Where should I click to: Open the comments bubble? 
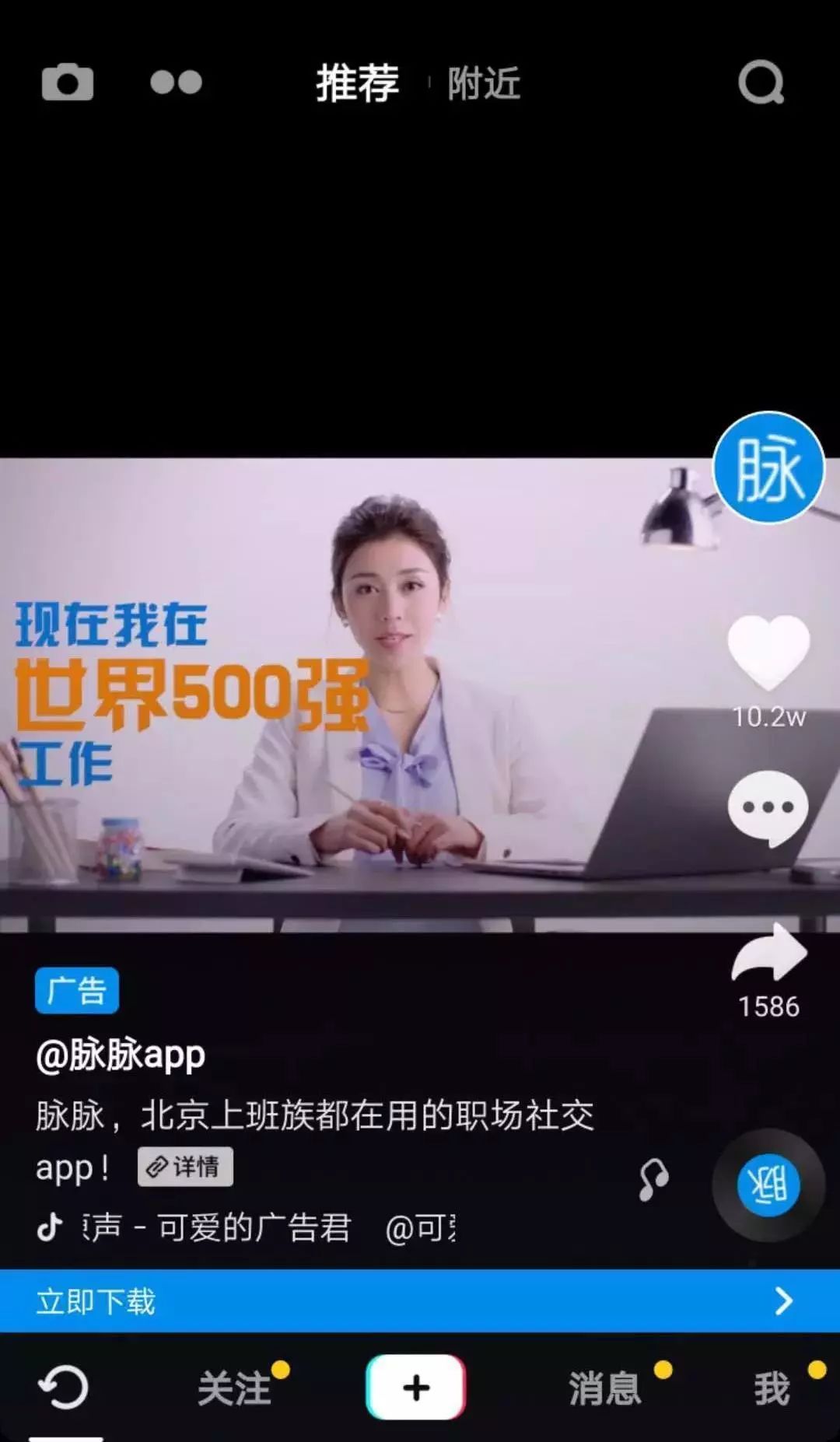768,807
